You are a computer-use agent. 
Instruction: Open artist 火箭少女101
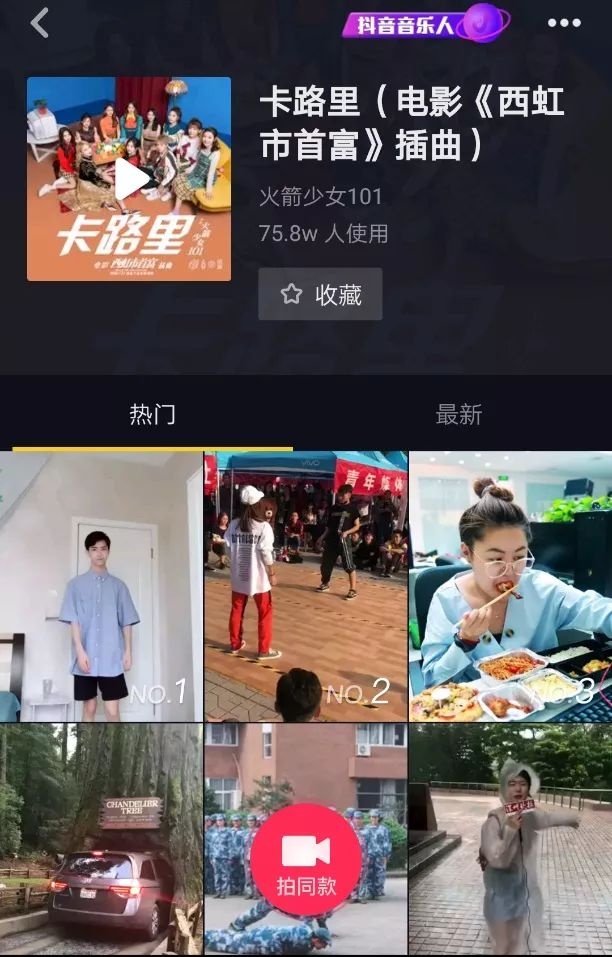point(320,196)
